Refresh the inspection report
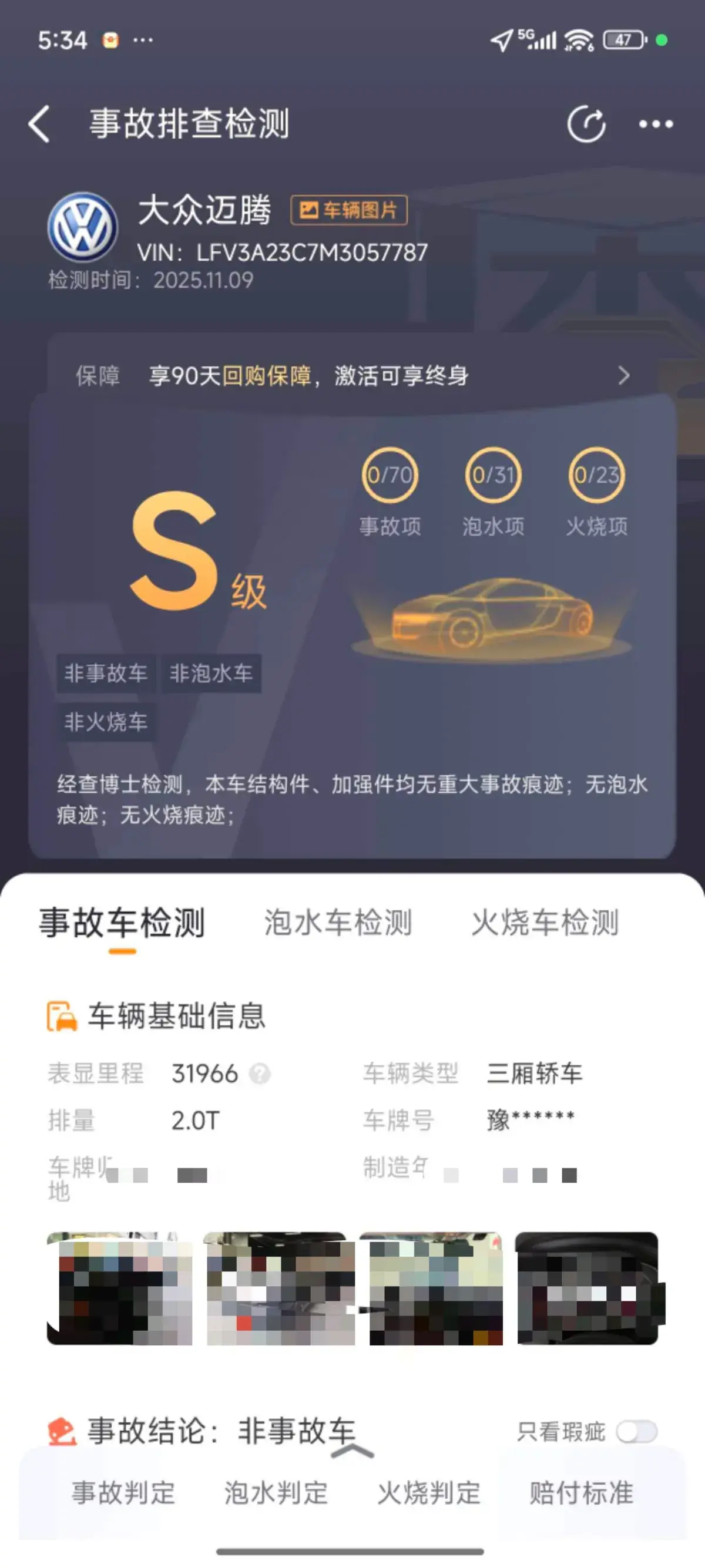 586,124
